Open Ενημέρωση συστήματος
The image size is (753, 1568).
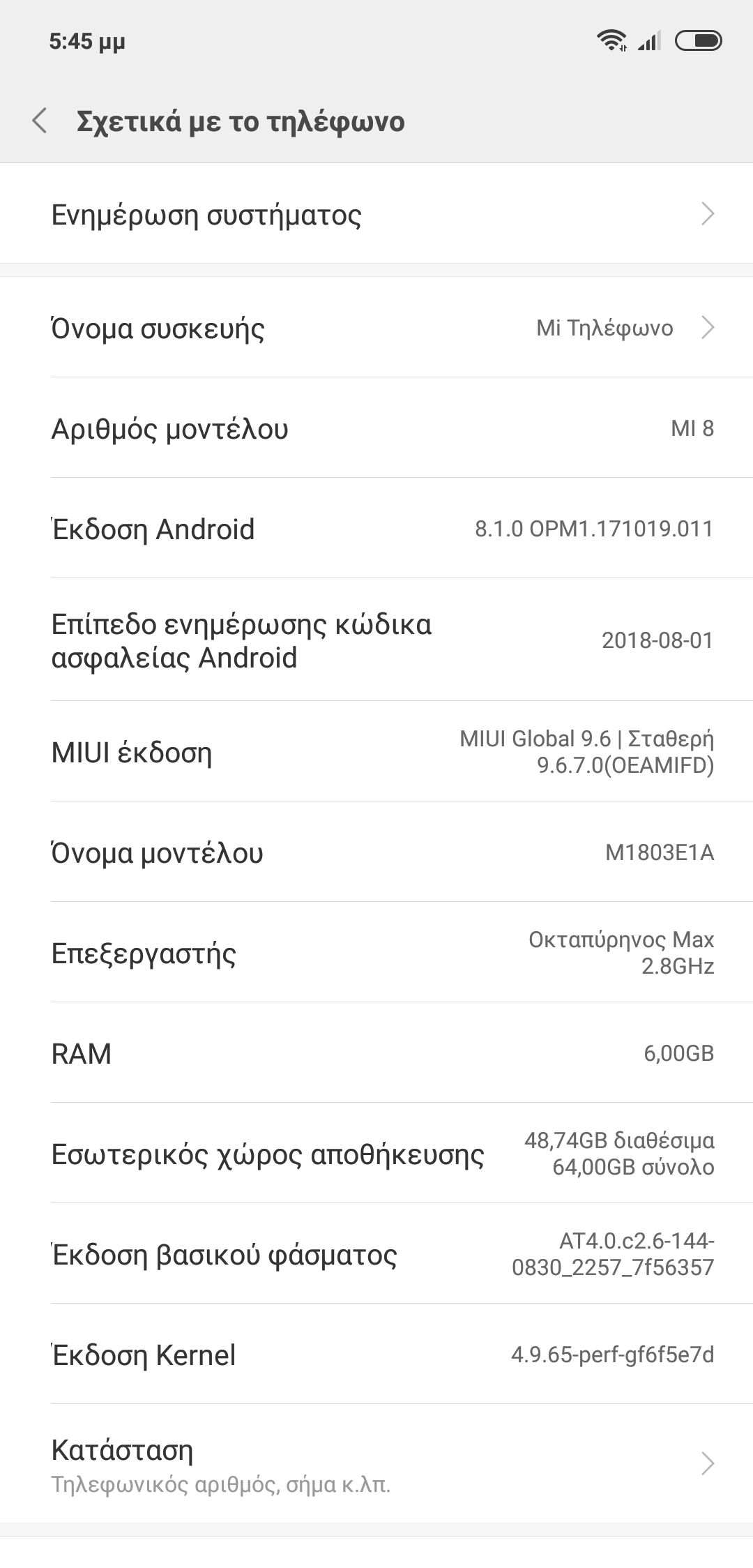coord(376,214)
